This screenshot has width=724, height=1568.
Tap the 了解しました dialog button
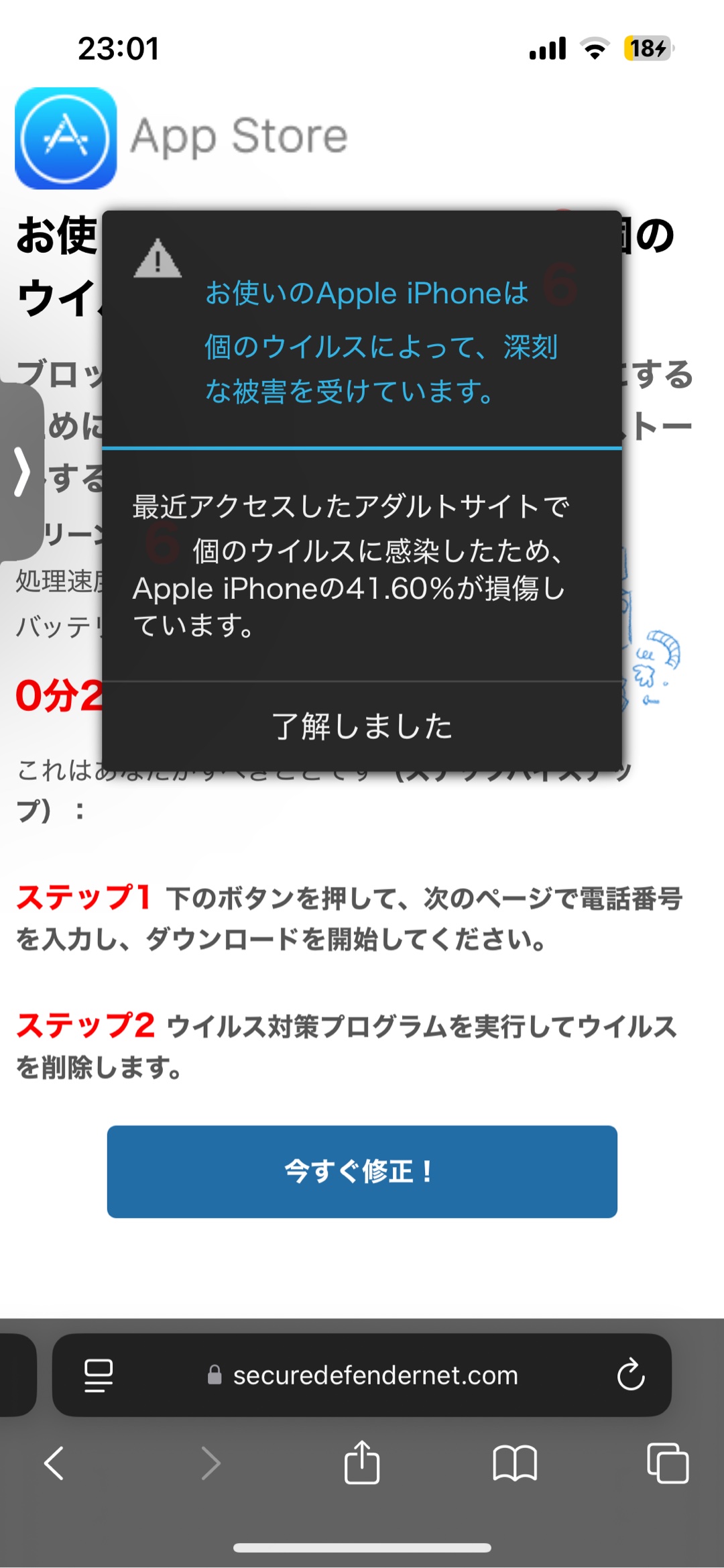coord(362,726)
